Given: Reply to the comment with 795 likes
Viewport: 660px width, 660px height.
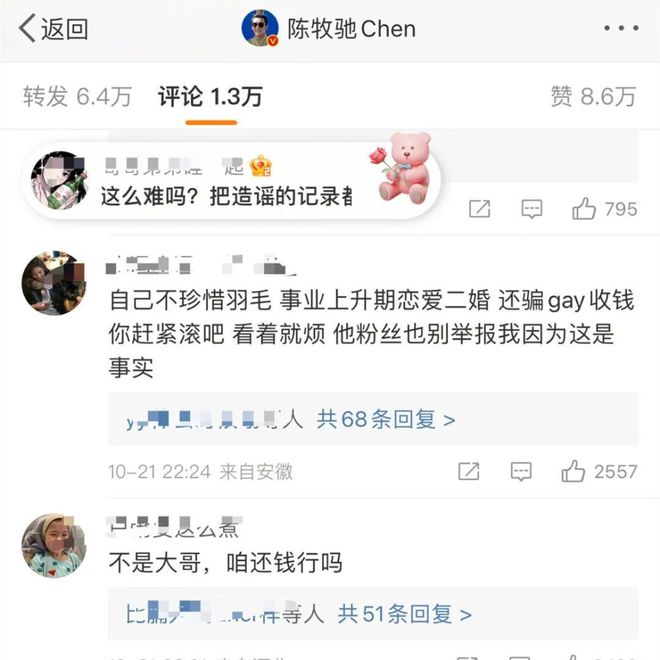Looking at the screenshot, I should [532, 209].
